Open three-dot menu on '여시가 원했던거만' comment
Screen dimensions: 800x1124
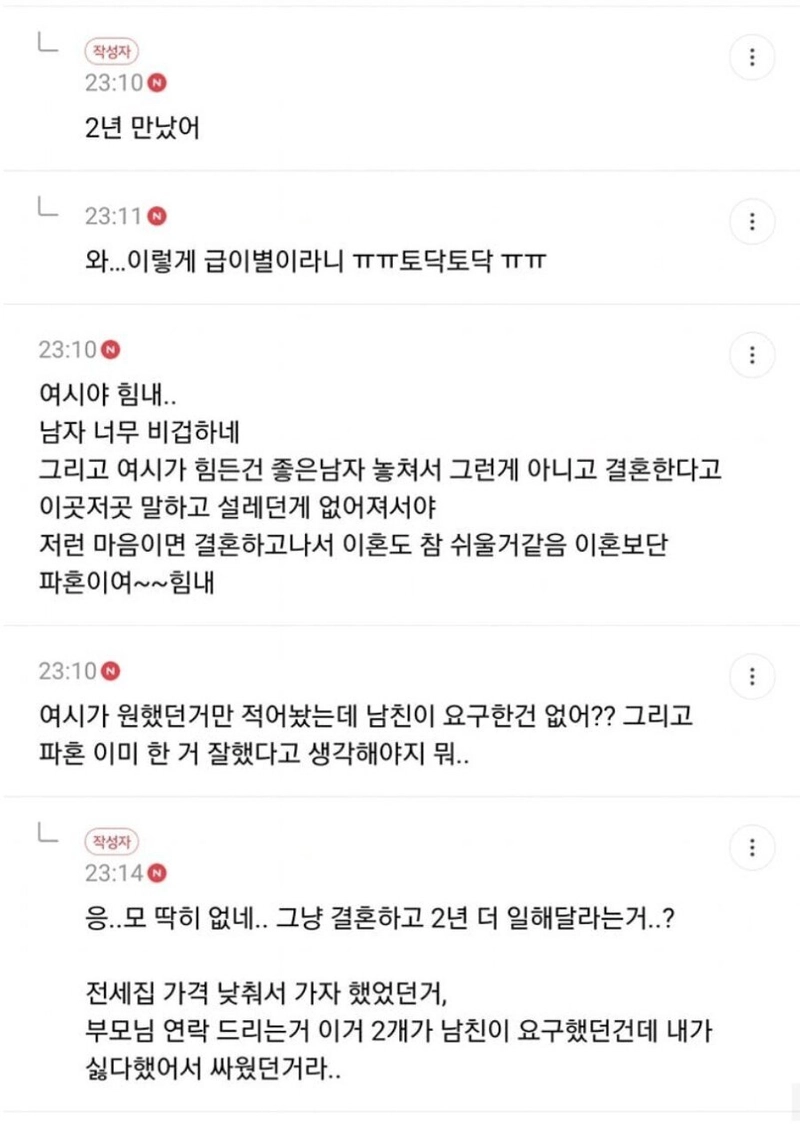click(x=752, y=678)
